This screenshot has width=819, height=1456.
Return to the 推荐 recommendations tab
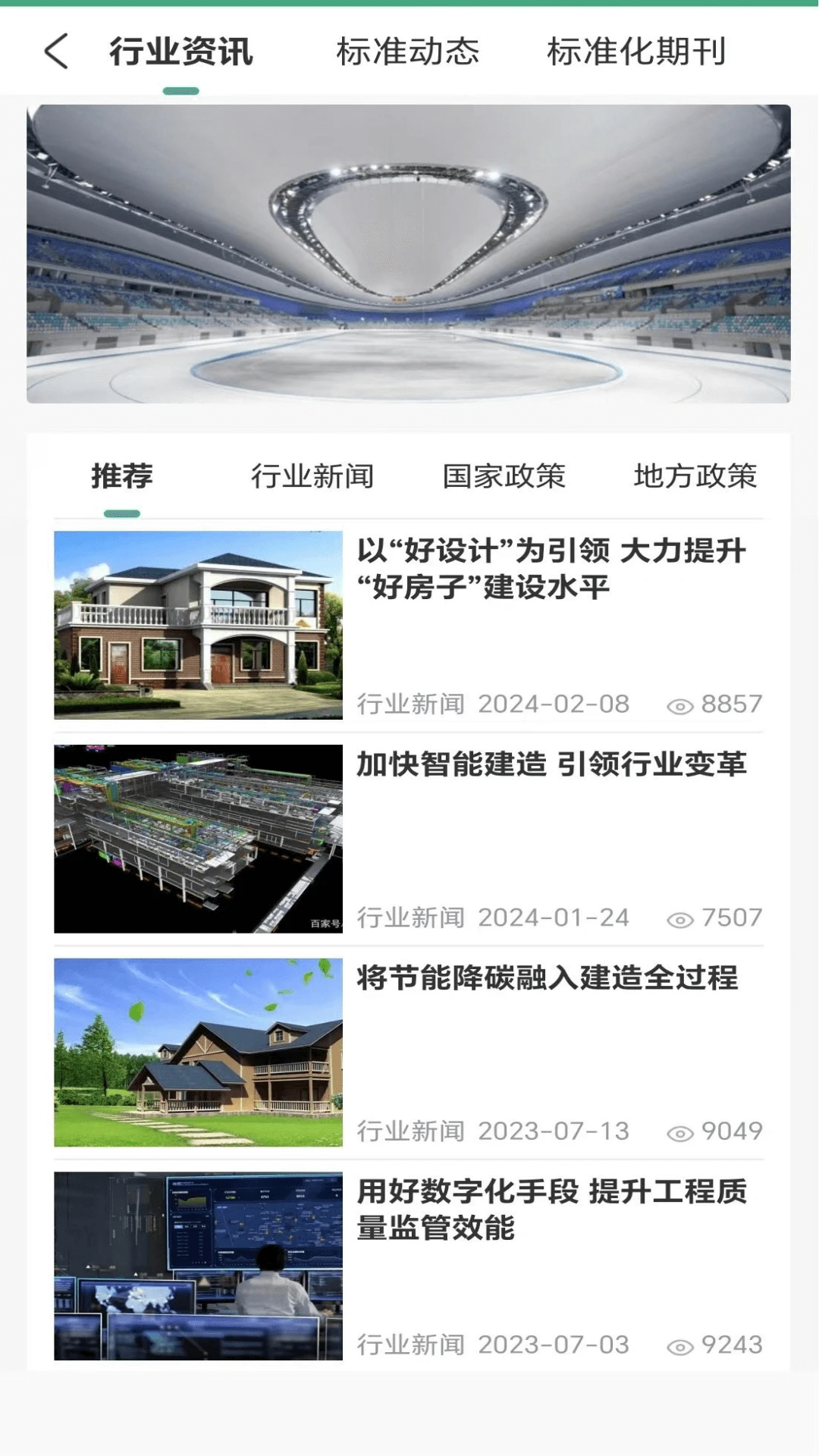121,476
